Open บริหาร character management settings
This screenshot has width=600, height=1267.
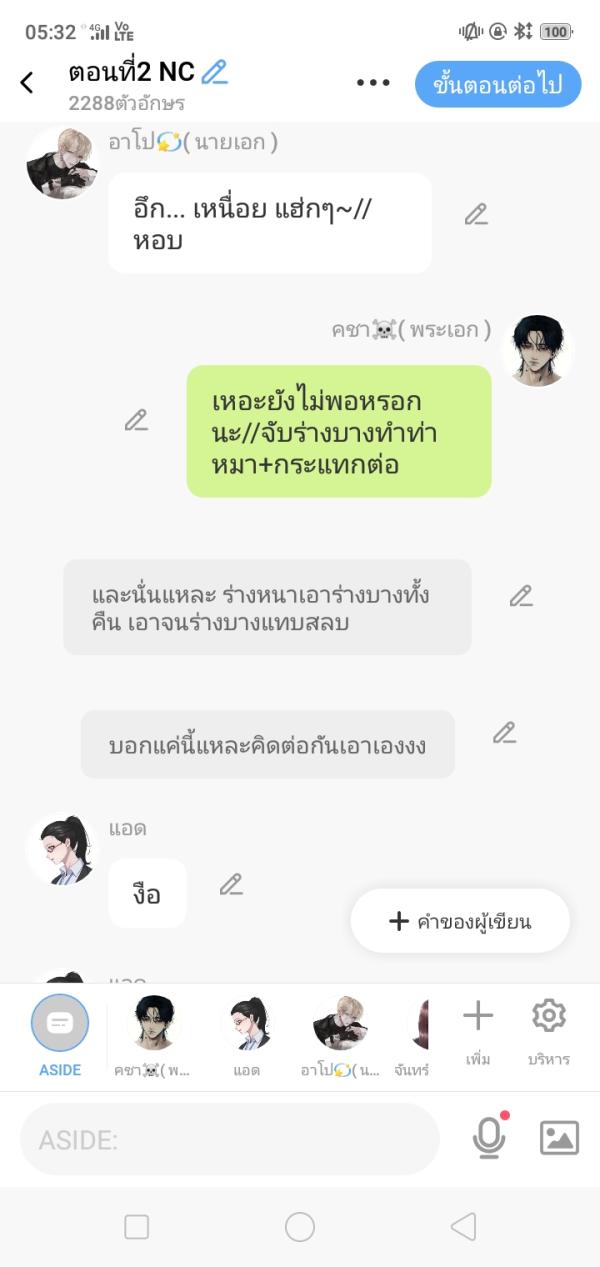click(x=548, y=1031)
